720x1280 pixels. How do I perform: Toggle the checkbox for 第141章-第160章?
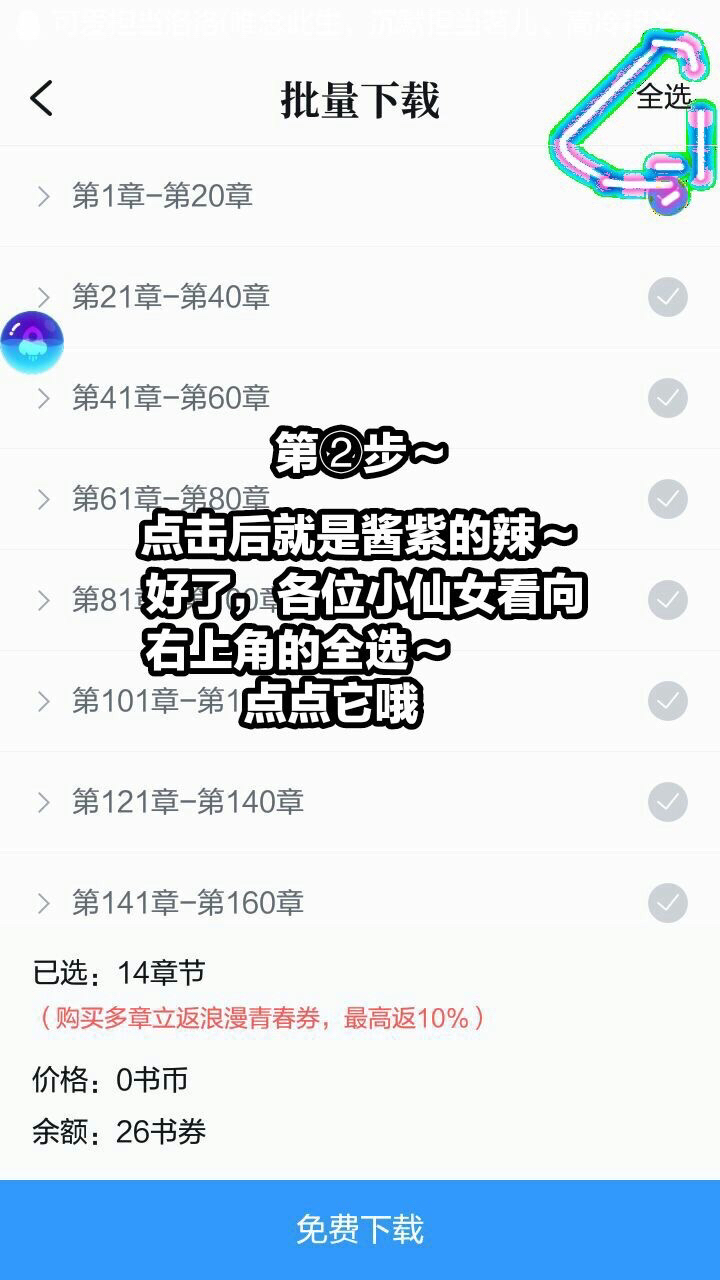coord(667,903)
